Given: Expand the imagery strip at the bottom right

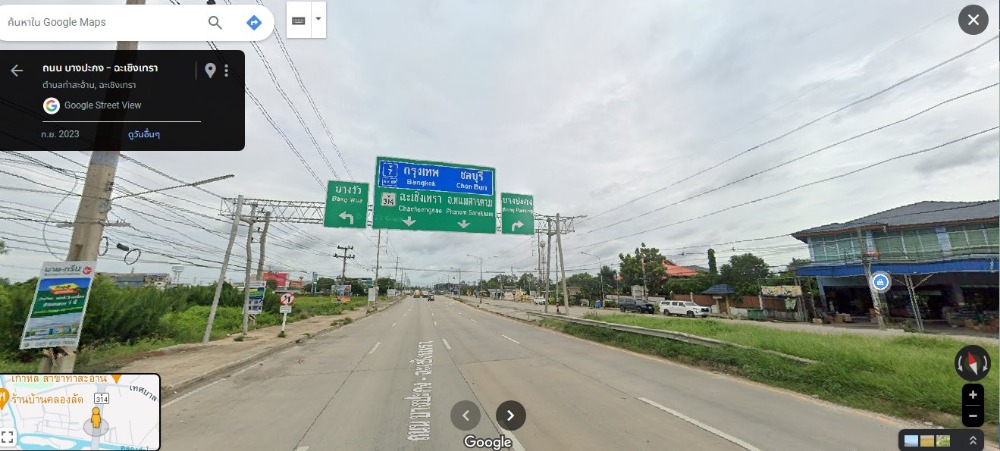Looking at the screenshot, I should (973, 440).
